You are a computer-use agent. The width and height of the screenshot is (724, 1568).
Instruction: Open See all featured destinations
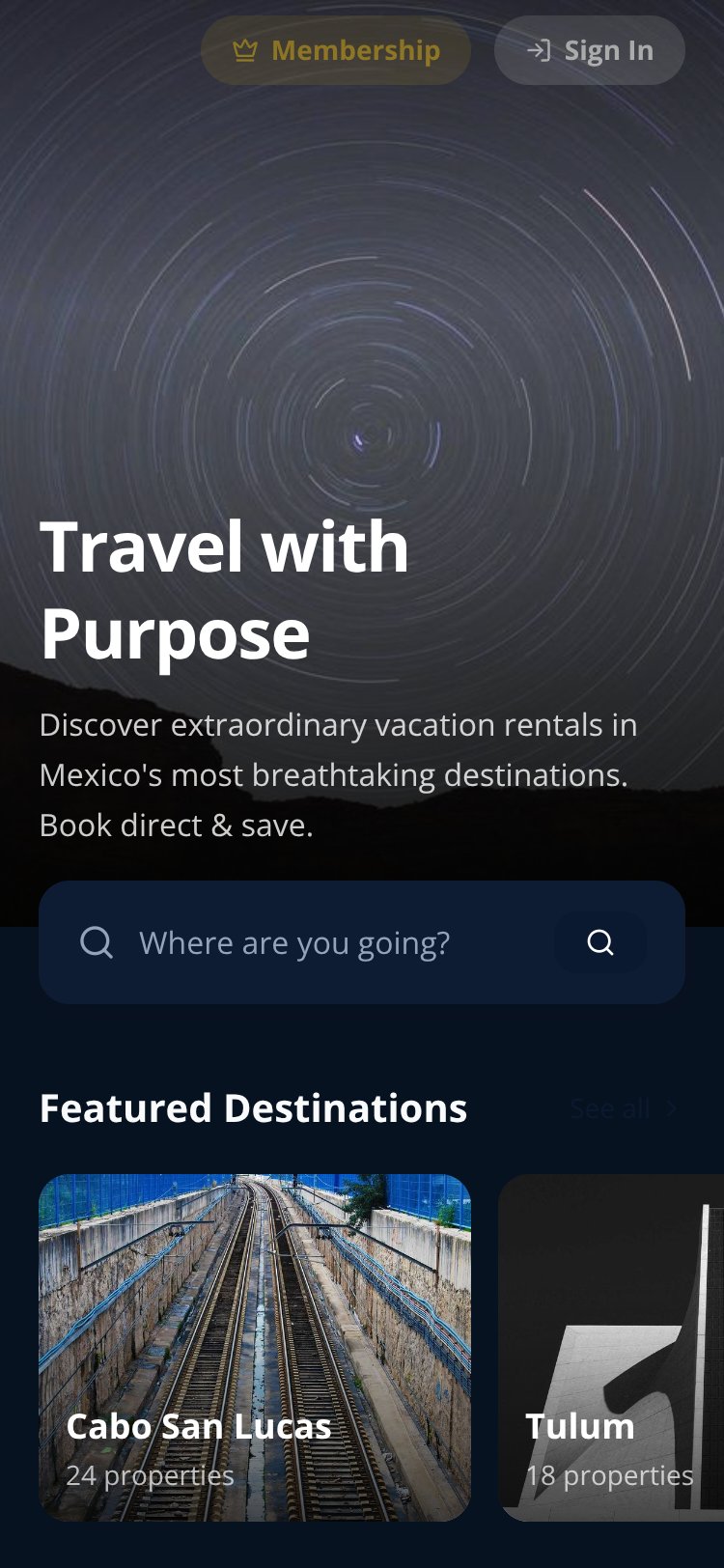click(624, 1108)
